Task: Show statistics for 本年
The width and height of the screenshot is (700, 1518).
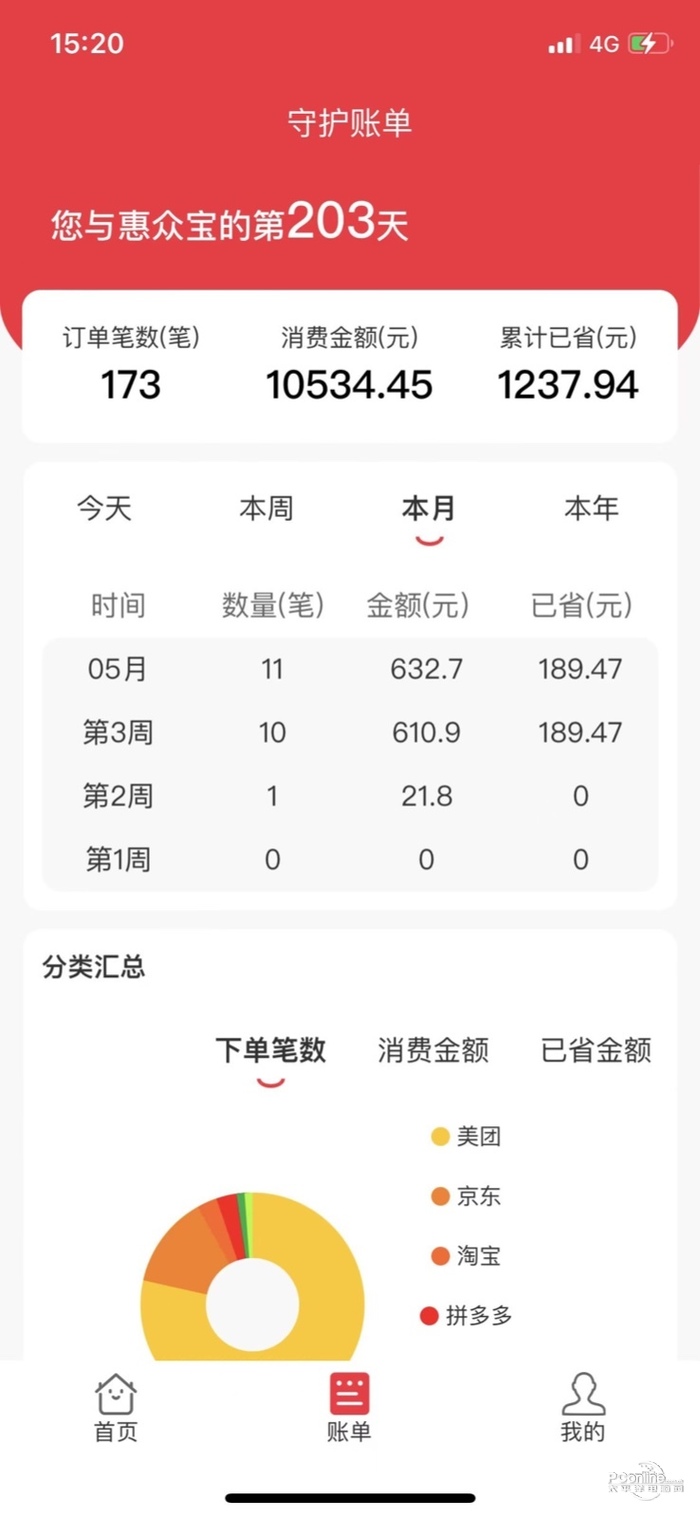Action: (591, 509)
